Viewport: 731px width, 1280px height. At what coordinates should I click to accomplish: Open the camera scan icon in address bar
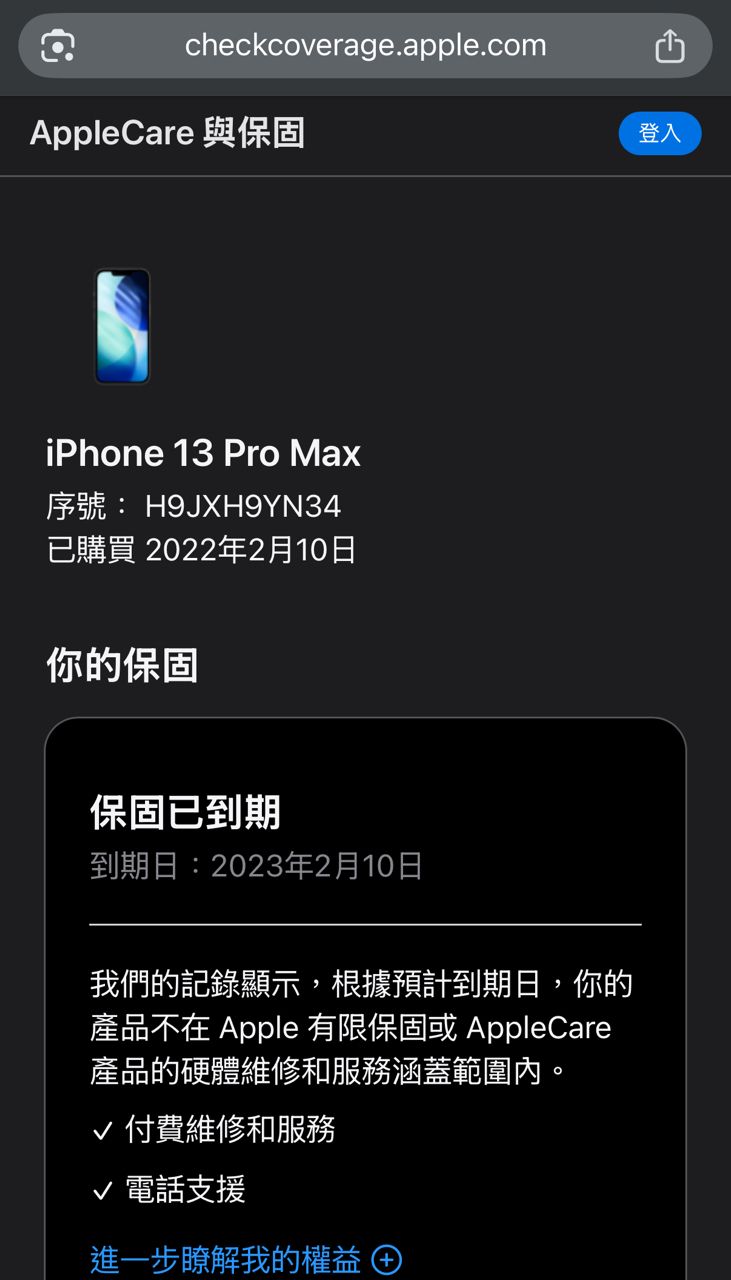coord(58,46)
